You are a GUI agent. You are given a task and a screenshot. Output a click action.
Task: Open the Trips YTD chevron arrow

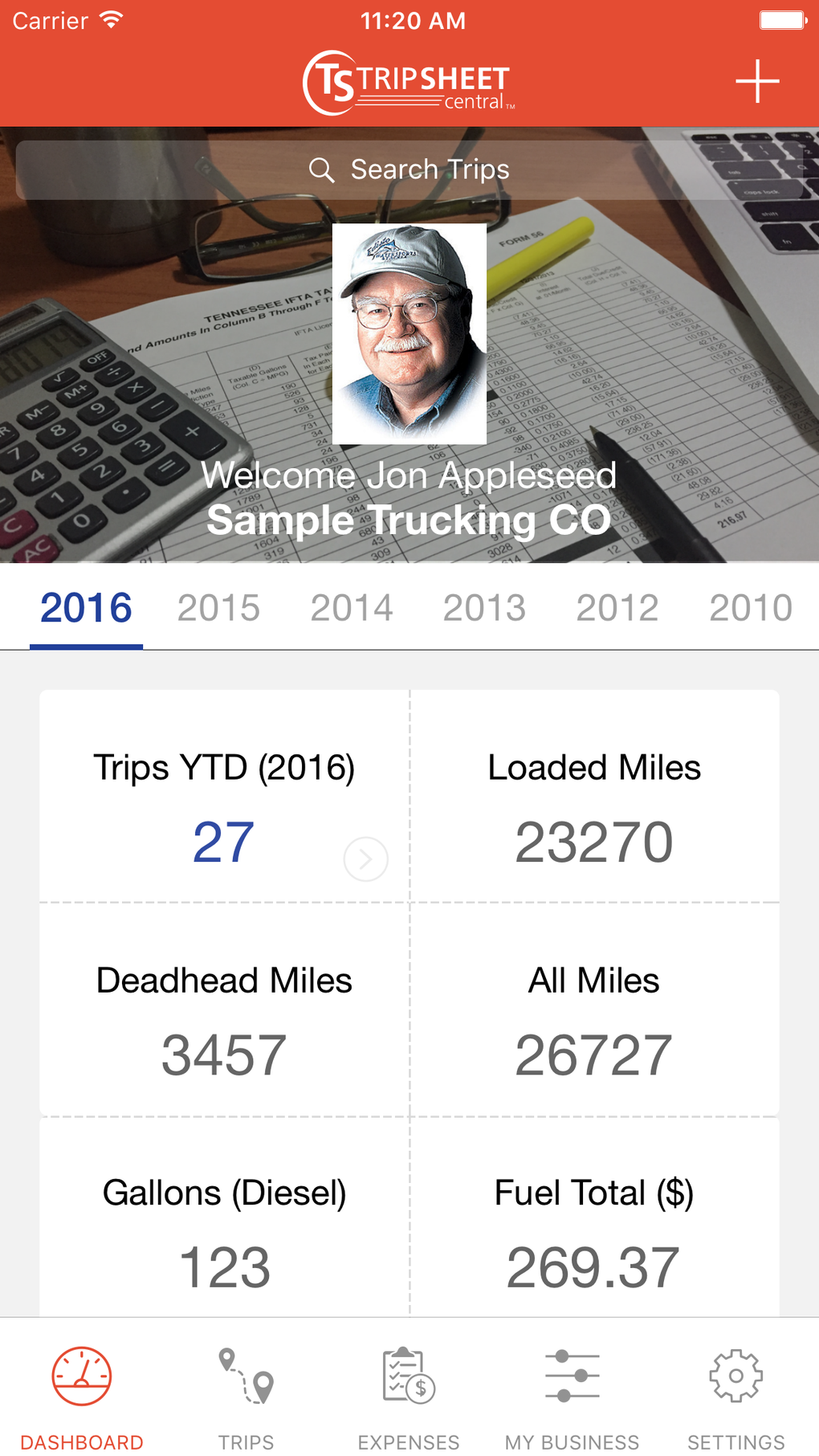click(365, 859)
